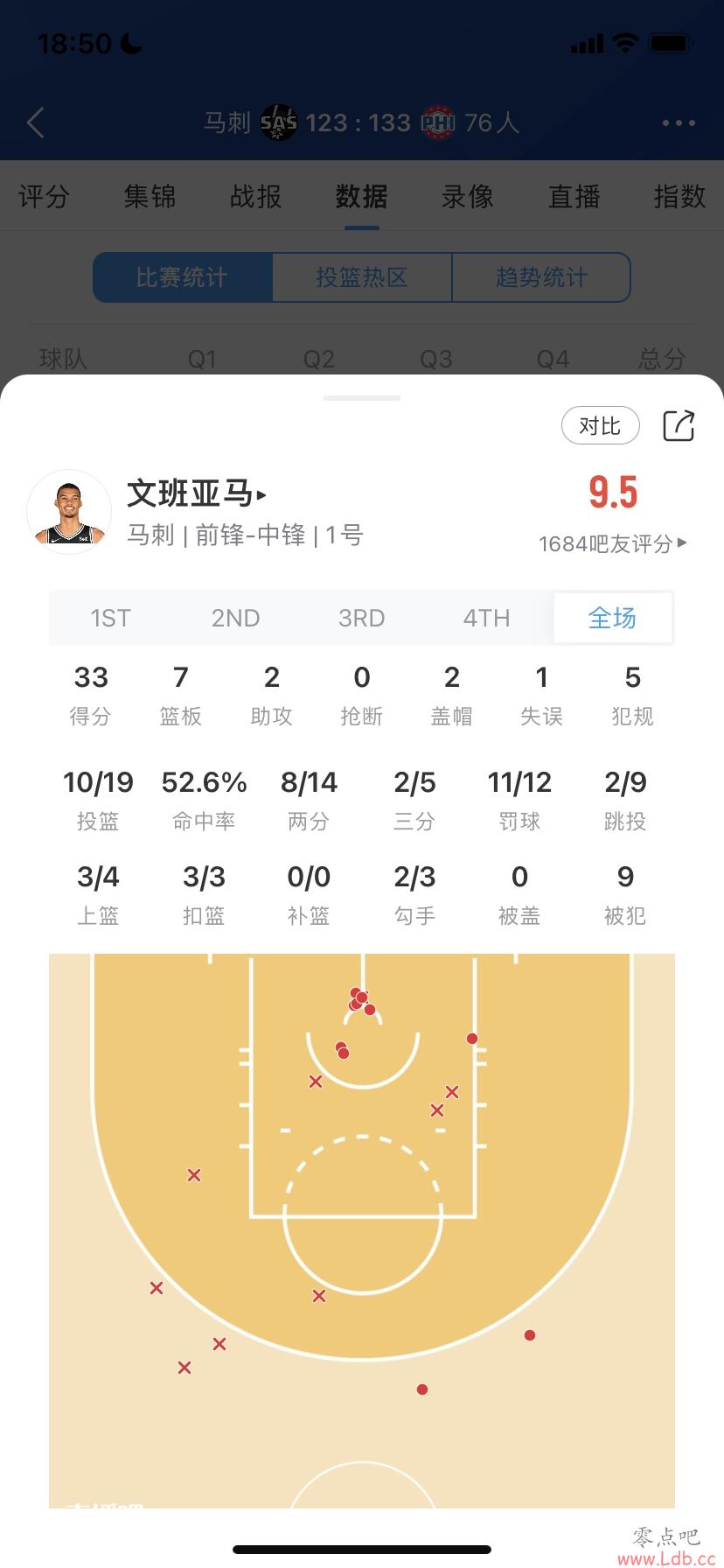Open the 文班亚马 player profile
This screenshot has width=724, height=1568.
196,493
